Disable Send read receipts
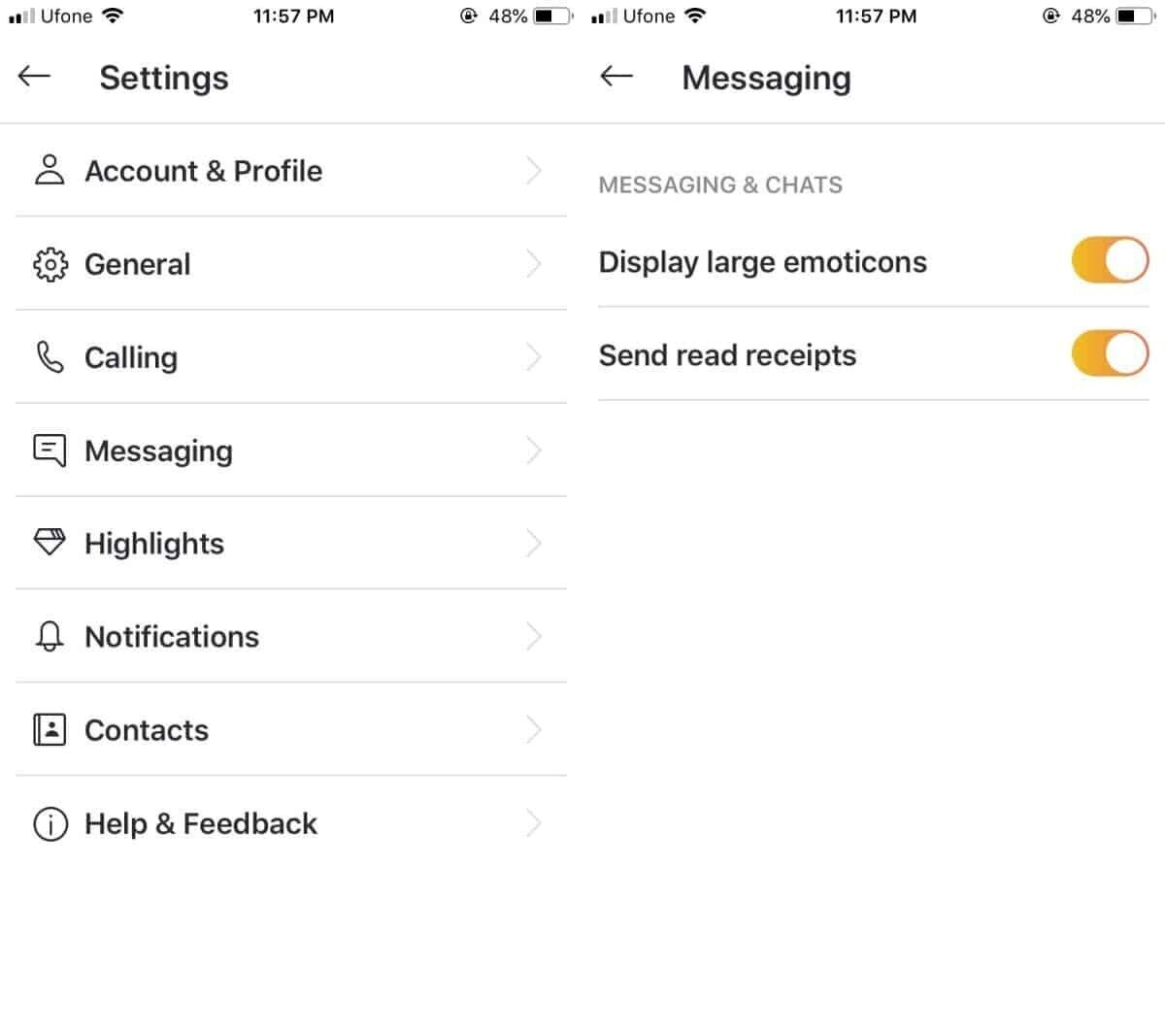The height and width of the screenshot is (1036, 1165). 1110,354
